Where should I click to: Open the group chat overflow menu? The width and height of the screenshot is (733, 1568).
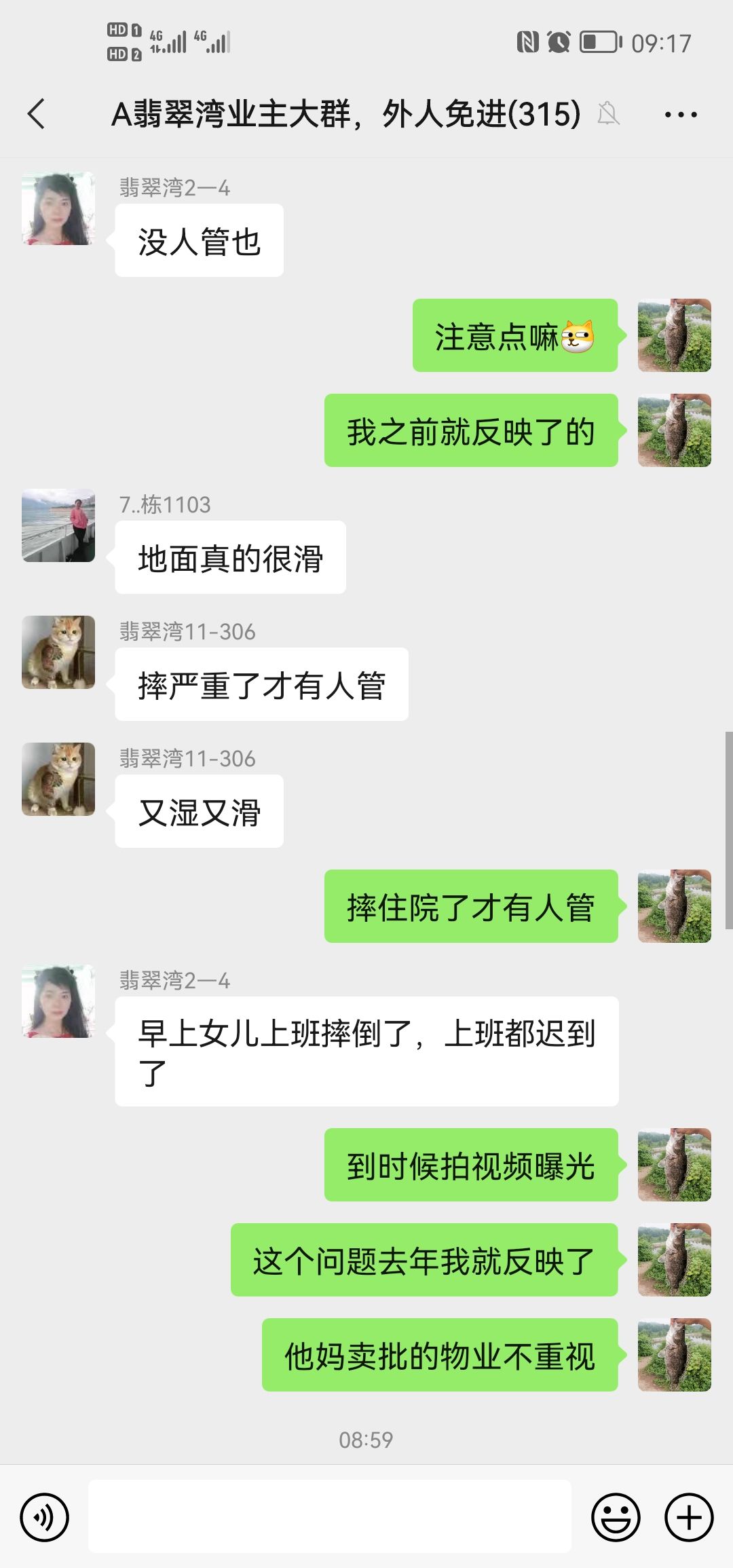click(680, 114)
